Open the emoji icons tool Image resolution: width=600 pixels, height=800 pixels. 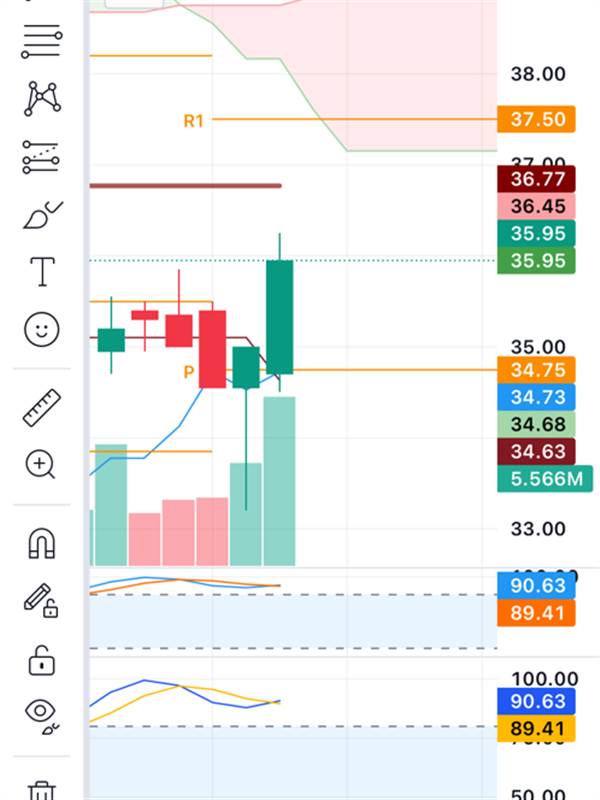click(x=41, y=330)
